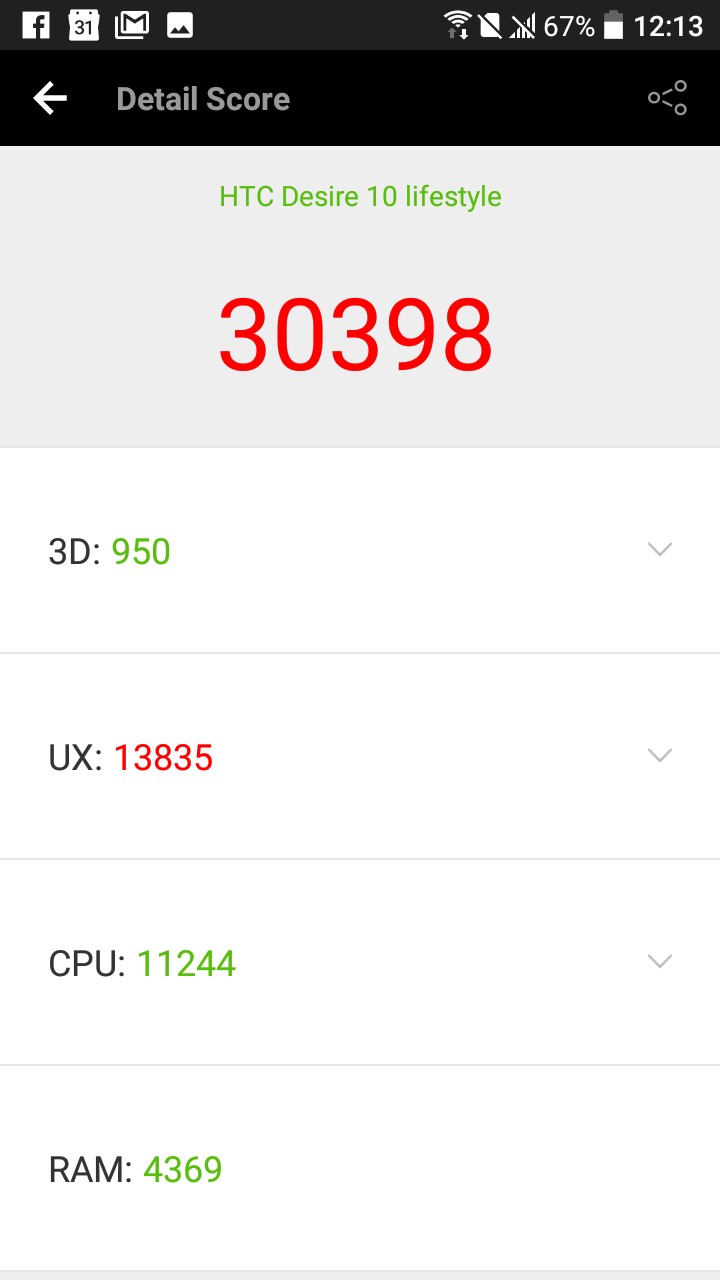Expand the CPU score breakdown
This screenshot has width=720, height=1280.
coord(659,961)
